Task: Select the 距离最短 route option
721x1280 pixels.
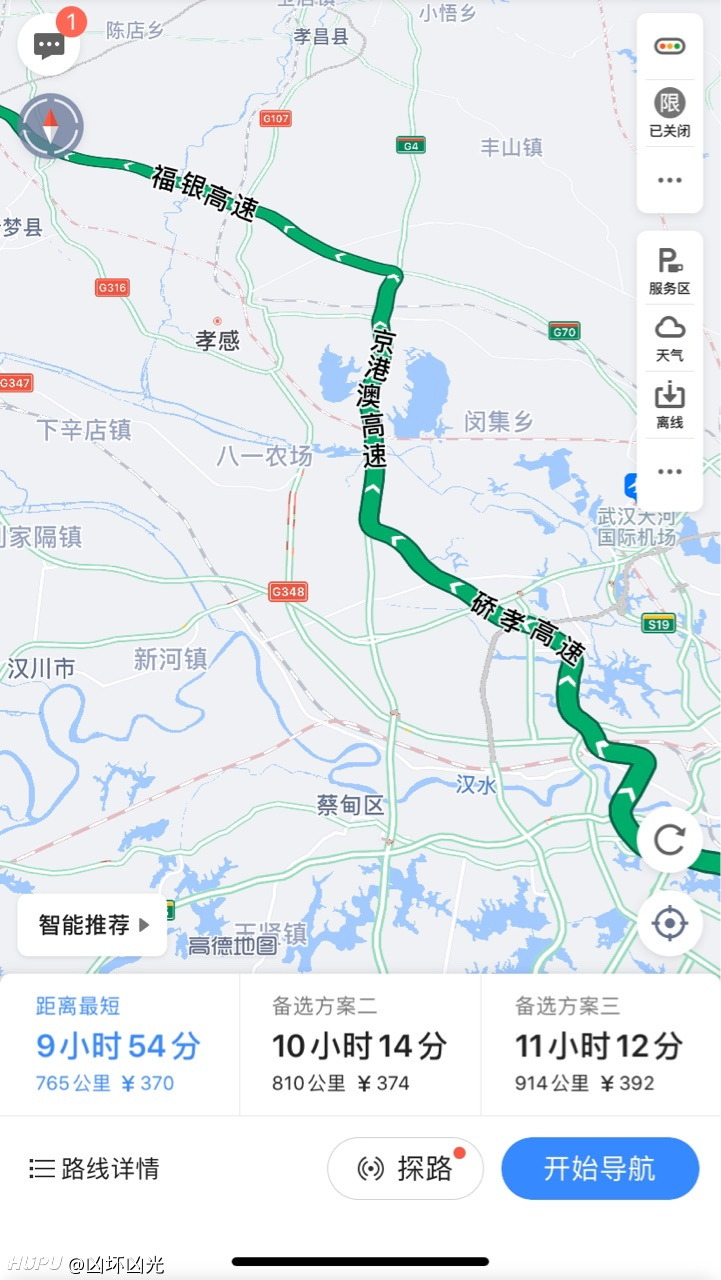Action: click(x=120, y=1045)
